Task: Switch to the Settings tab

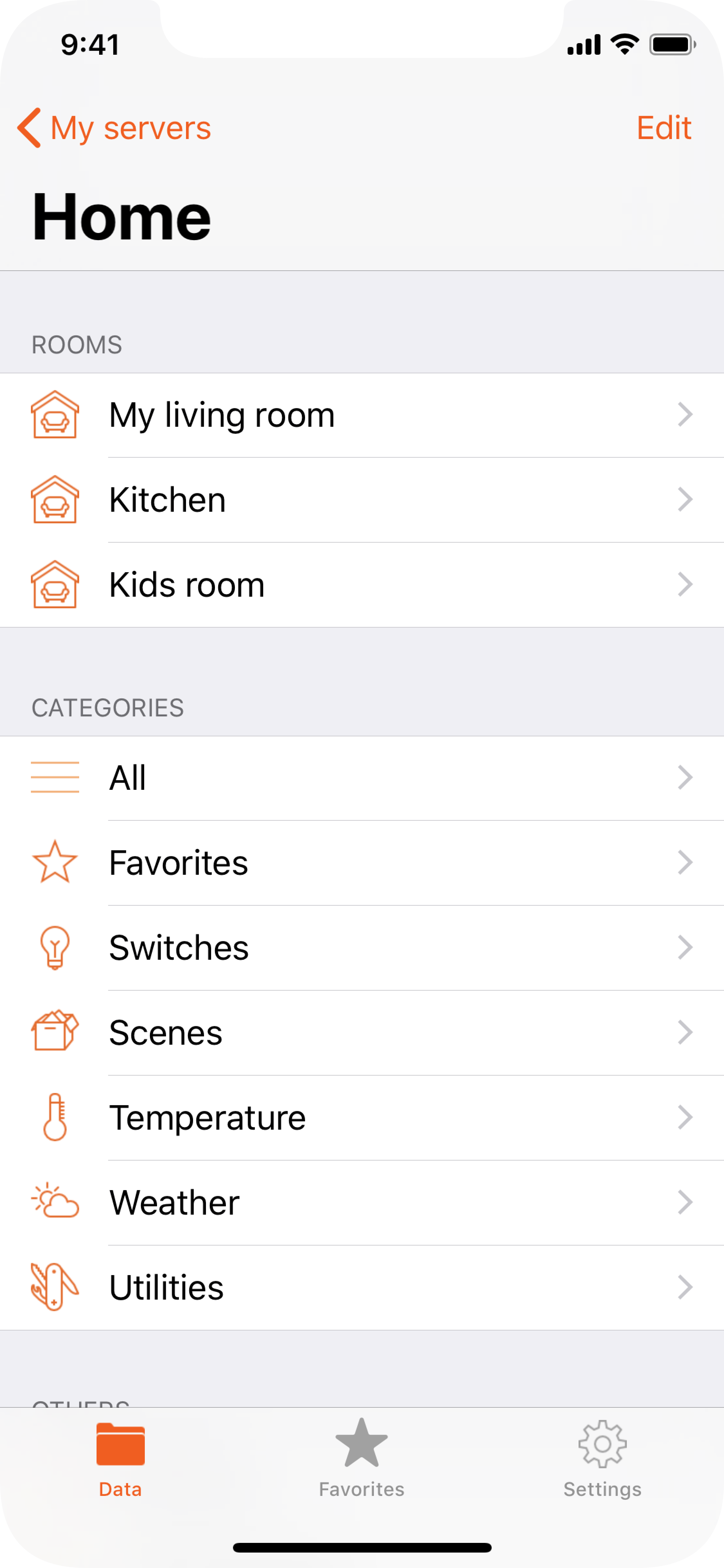Action: [602, 1459]
